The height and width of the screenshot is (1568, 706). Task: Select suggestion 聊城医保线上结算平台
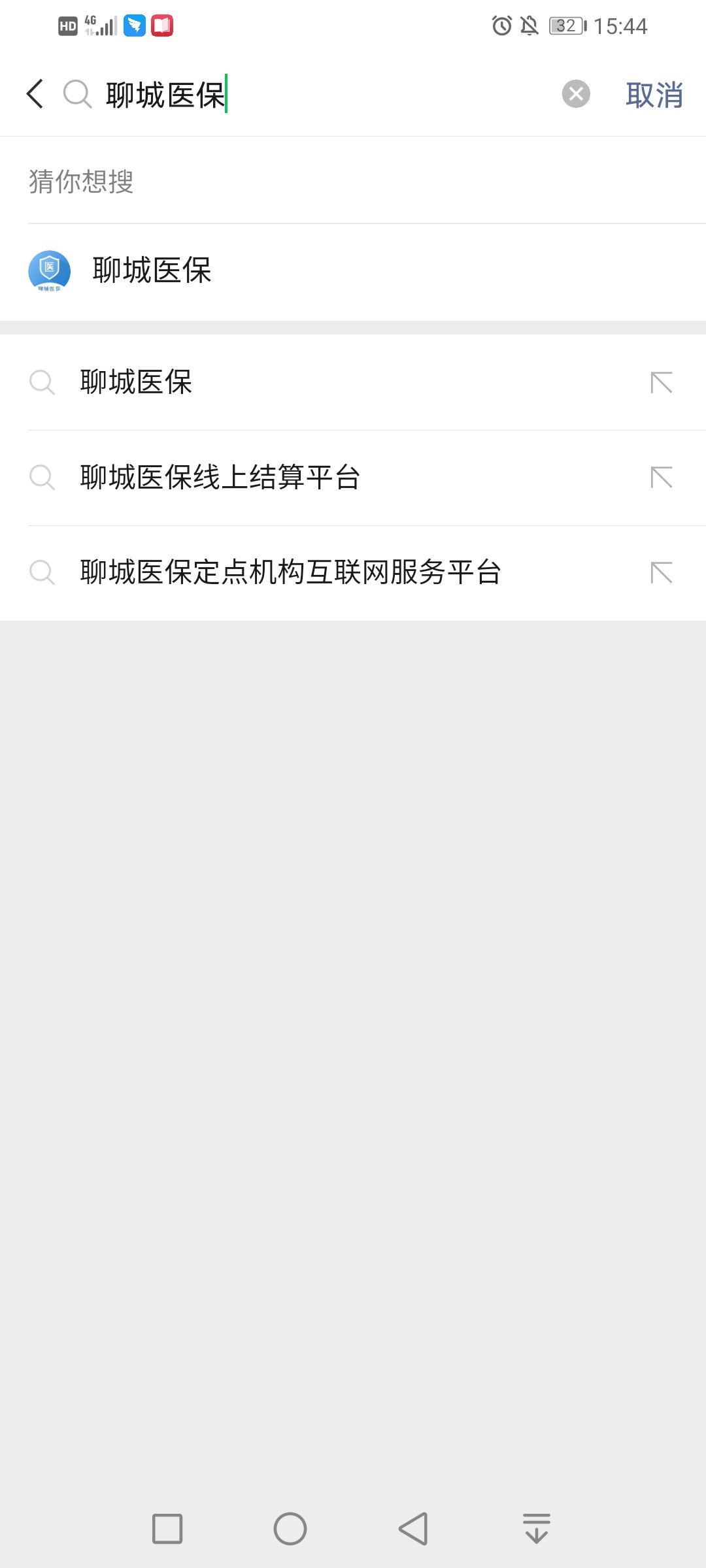pos(220,478)
